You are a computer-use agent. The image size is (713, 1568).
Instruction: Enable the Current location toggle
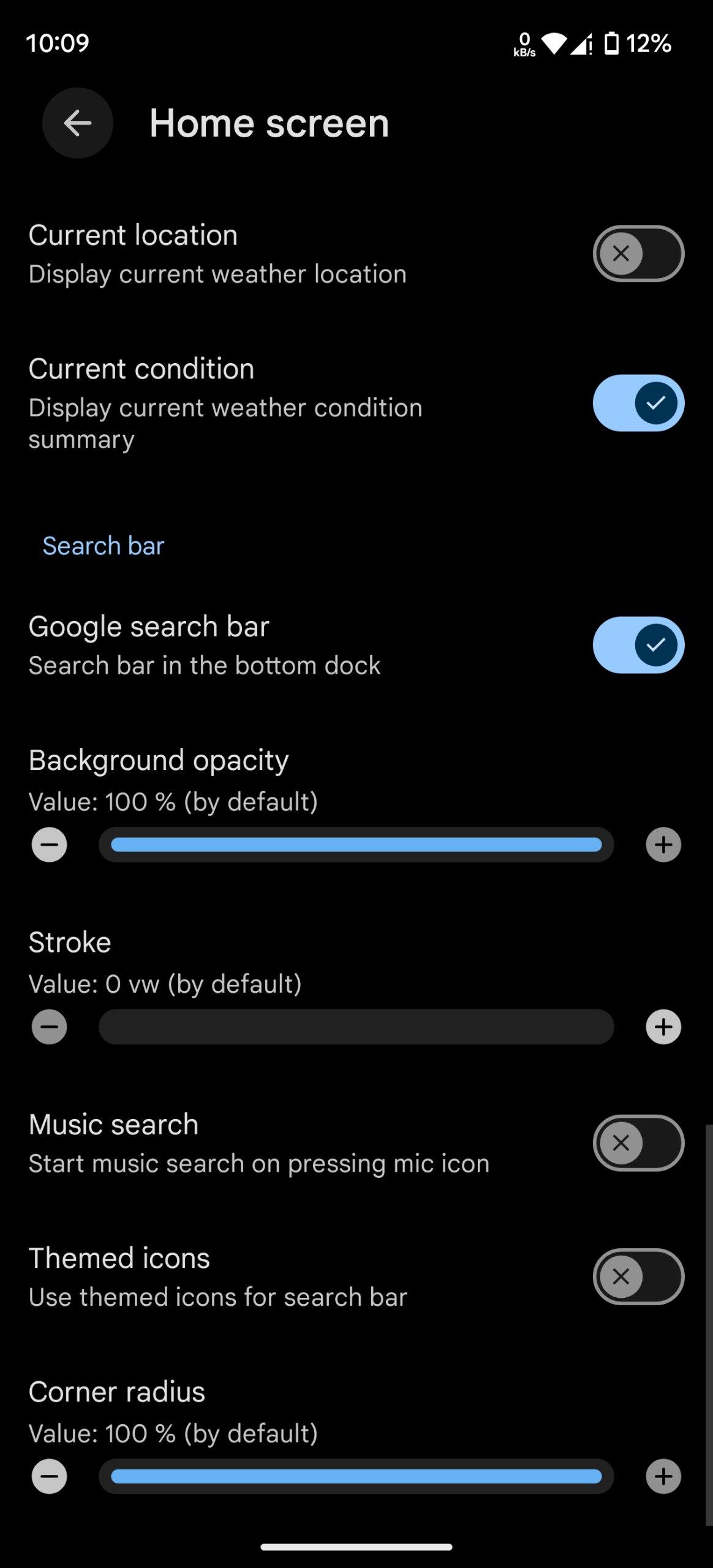coord(638,254)
